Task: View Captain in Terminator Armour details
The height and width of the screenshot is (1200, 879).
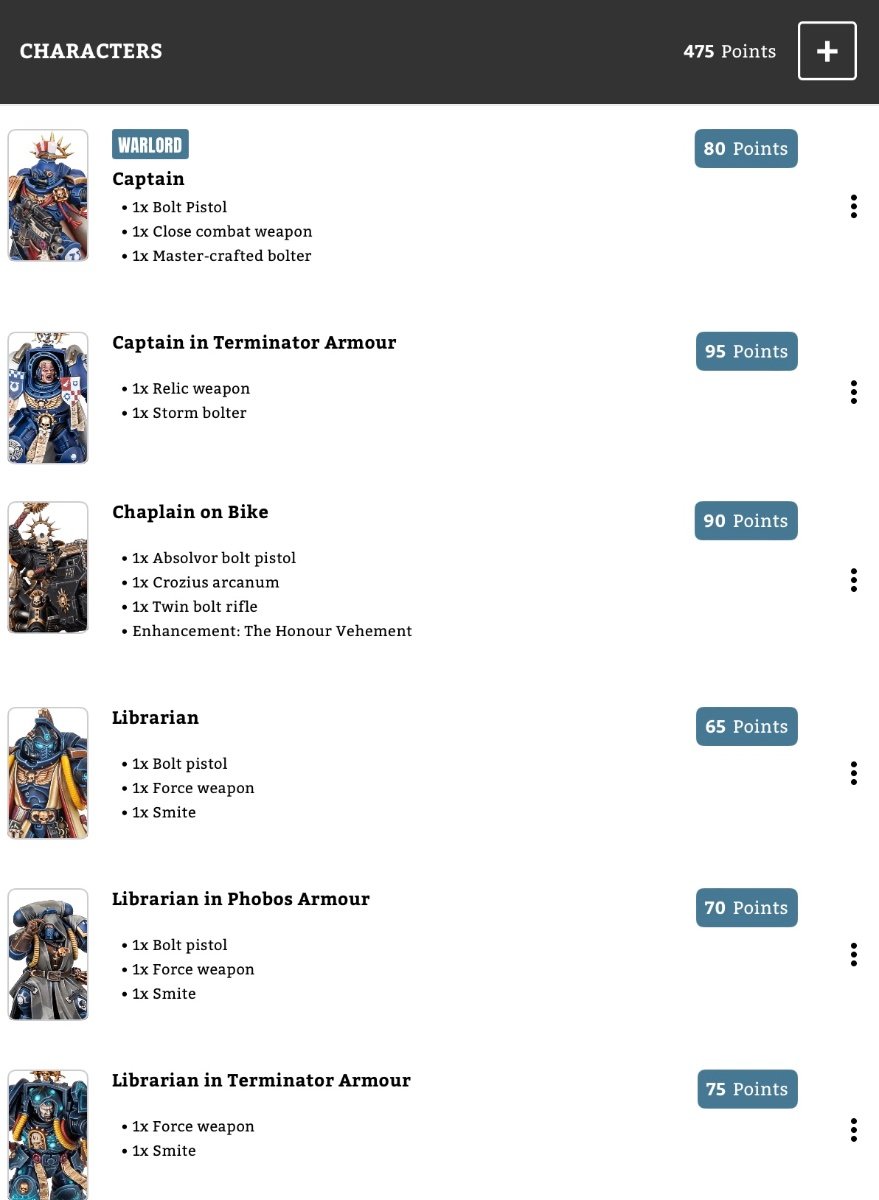Action: [x=254, y=343]
